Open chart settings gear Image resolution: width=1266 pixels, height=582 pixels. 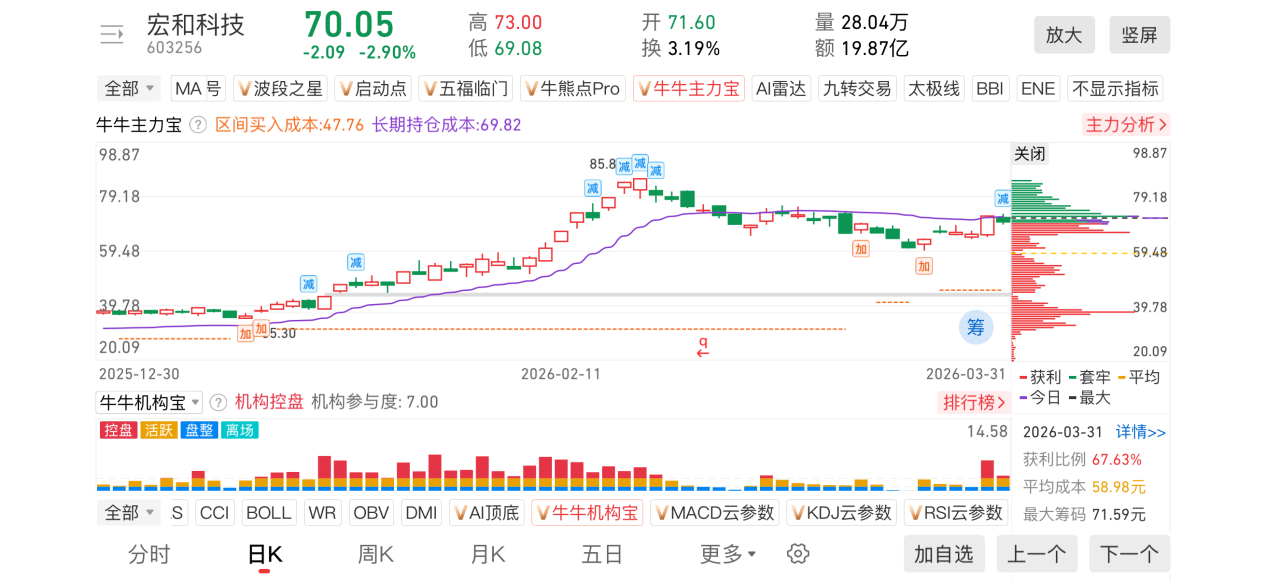pyautogui.click(x=797, y=554)
